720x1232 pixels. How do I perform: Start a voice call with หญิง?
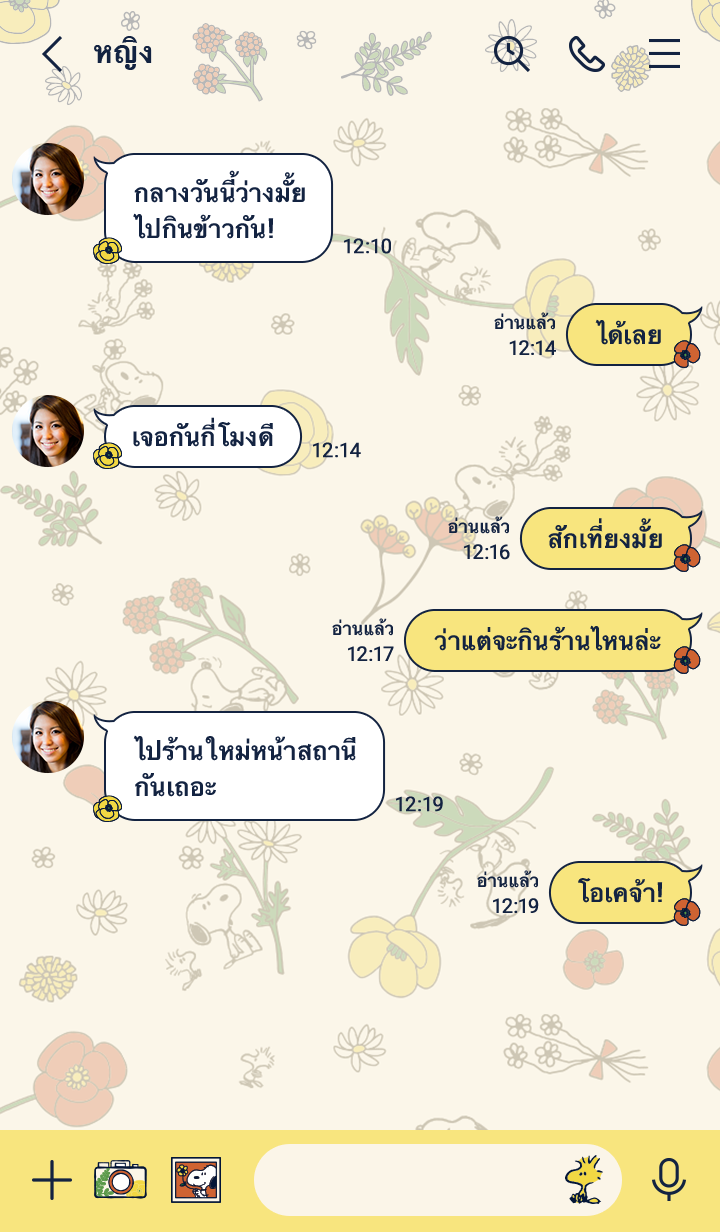(586, 54)
